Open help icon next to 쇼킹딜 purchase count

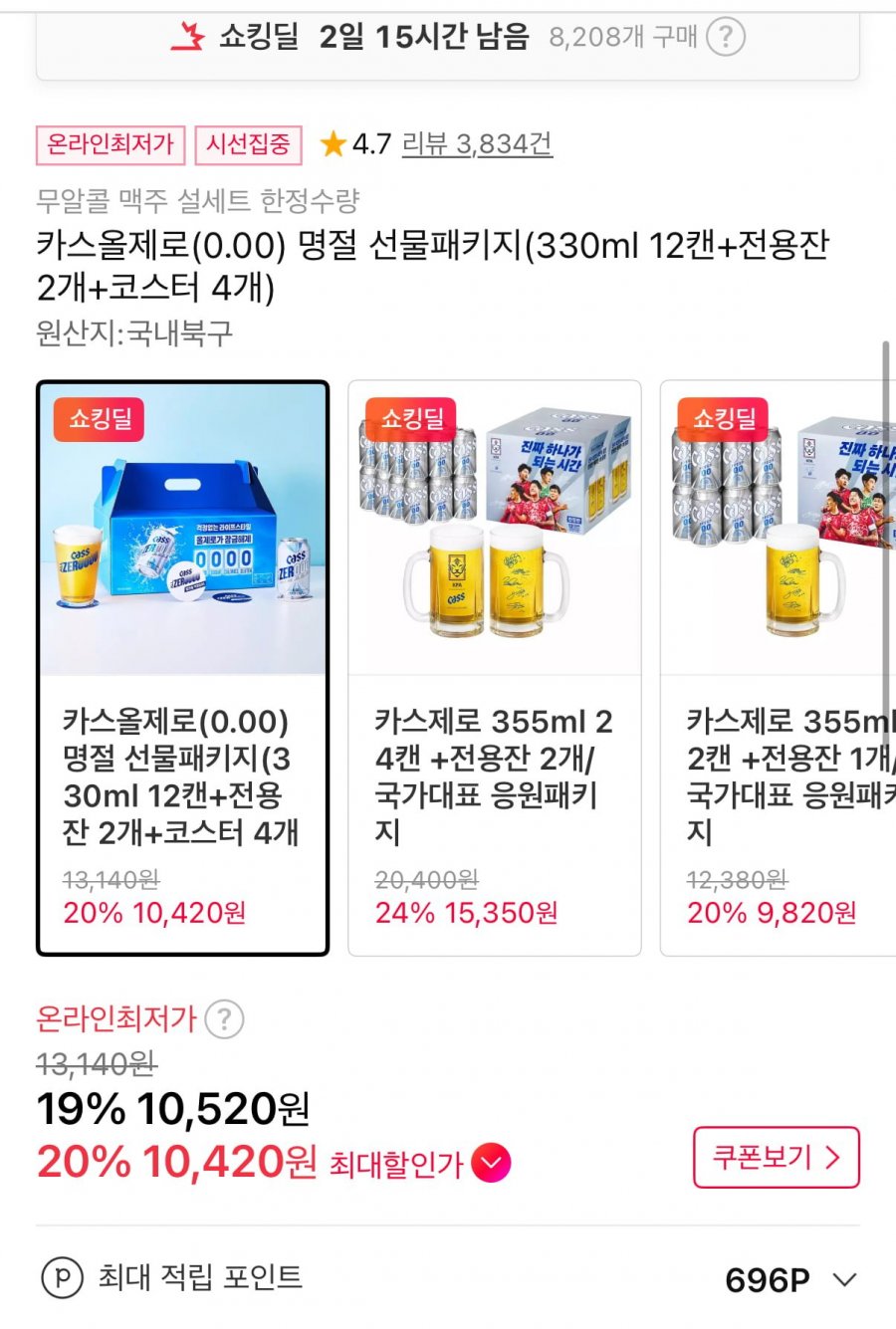click(x=726, y=37)
